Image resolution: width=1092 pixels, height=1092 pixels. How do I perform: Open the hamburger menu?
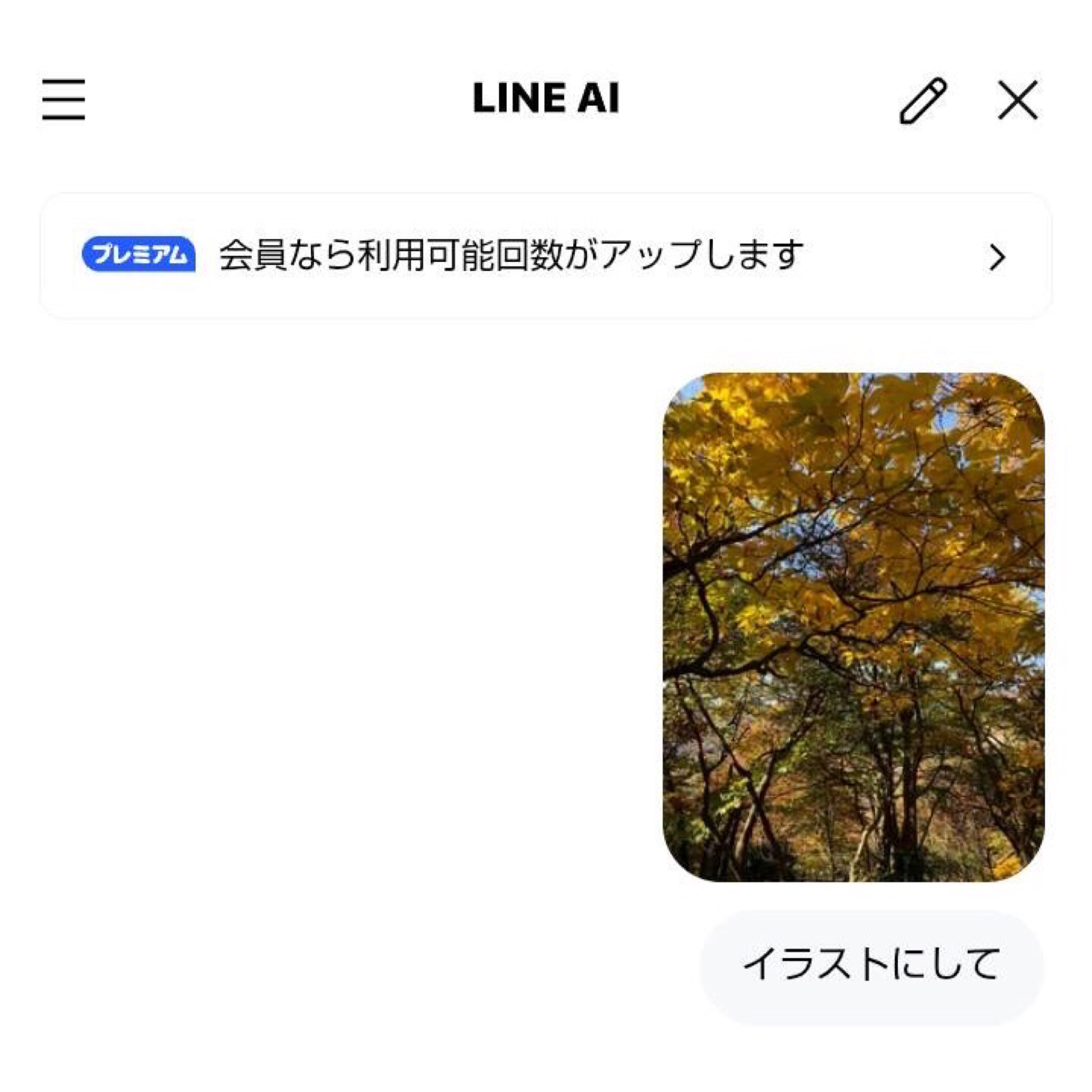[x=63, y=100]
